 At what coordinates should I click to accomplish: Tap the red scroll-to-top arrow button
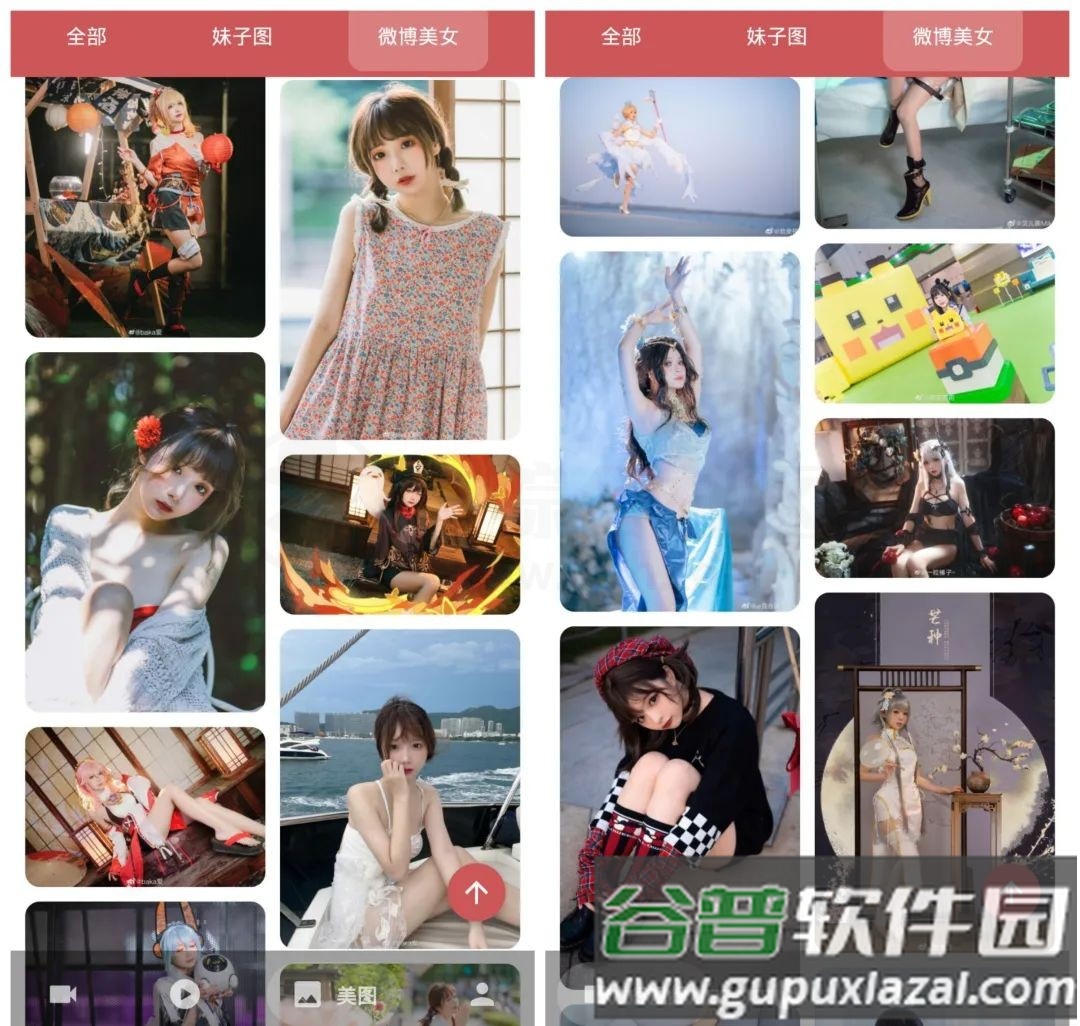[476, 892]
